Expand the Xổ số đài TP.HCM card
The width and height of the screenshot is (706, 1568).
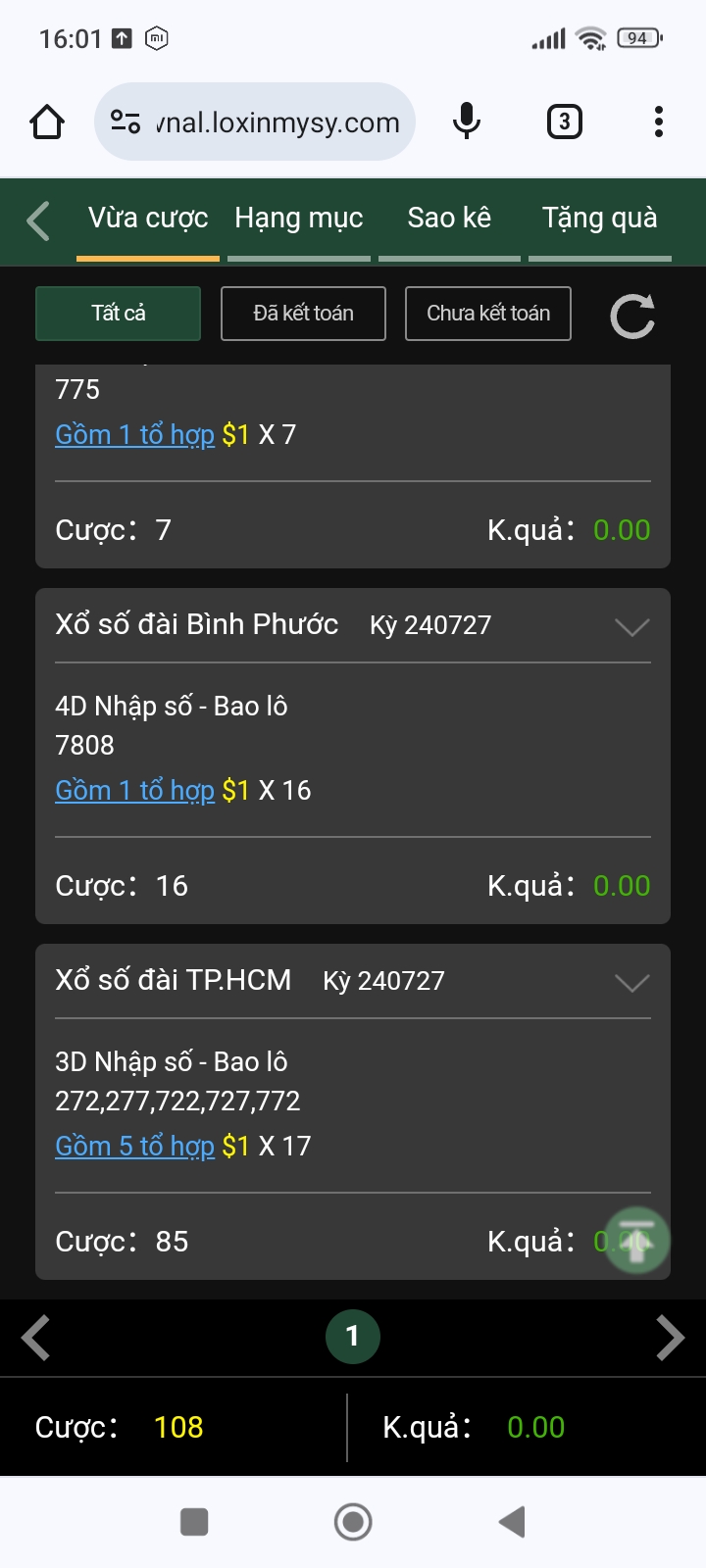(x=631, y=983)
